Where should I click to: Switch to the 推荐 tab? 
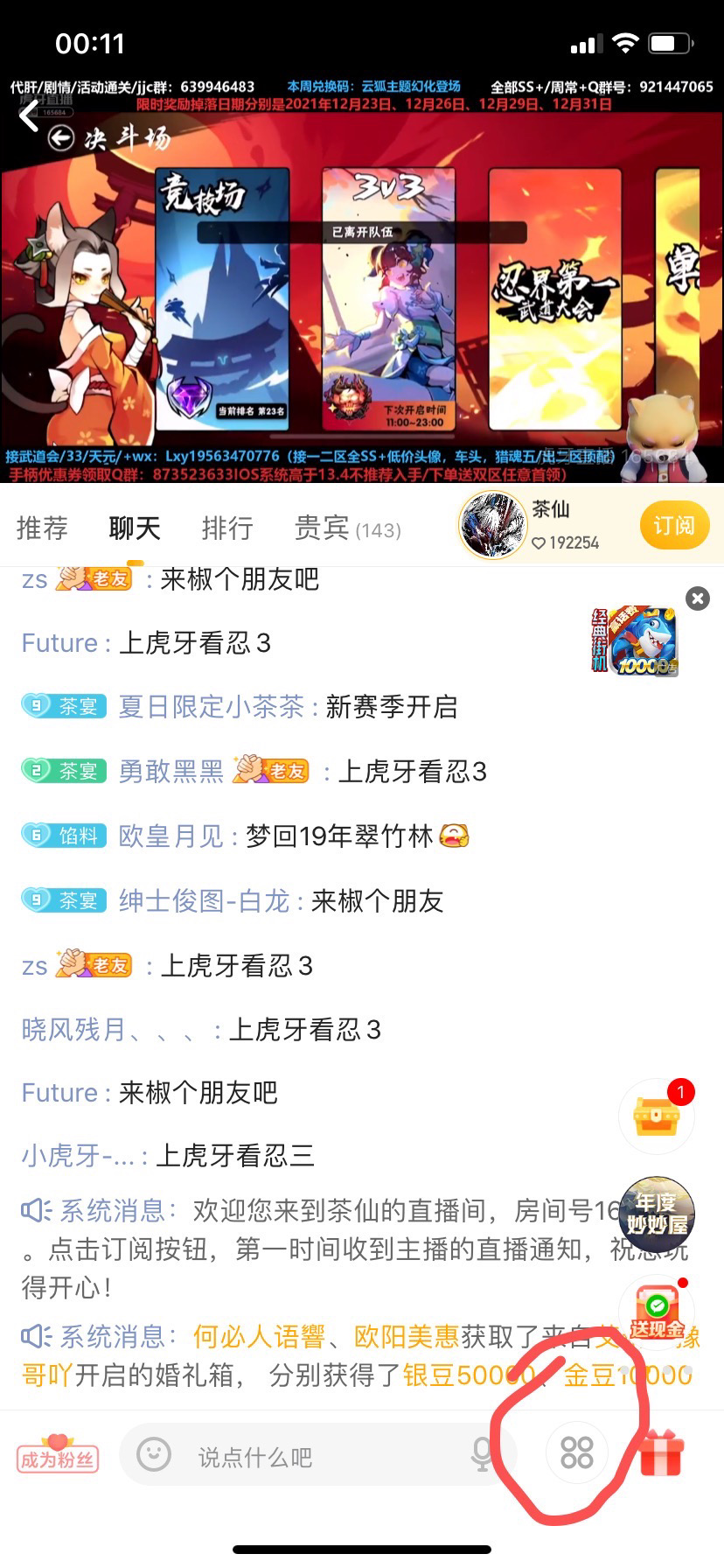tap(42, 528)
